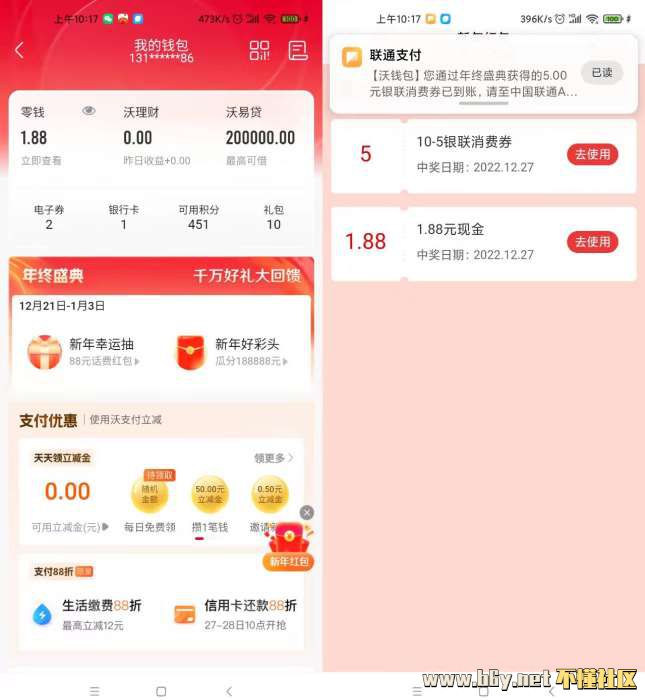Go back from 我的钱包 page
This screenshot has width=645, height=700.
pos(19,50)
